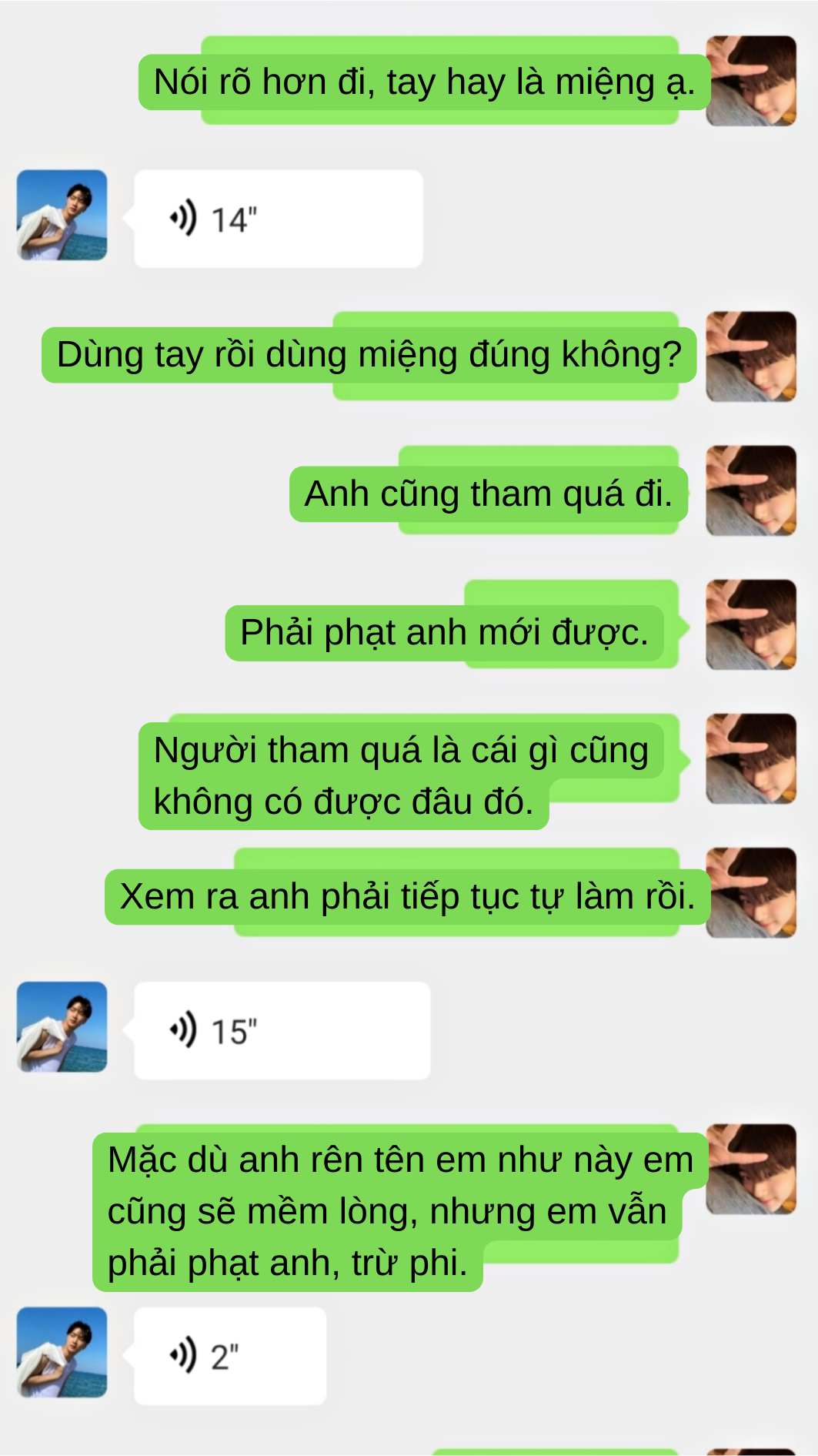Open avatar next to "Anh cũng tham quá đi."
818x1456 pixels.
tap(750, 490)
